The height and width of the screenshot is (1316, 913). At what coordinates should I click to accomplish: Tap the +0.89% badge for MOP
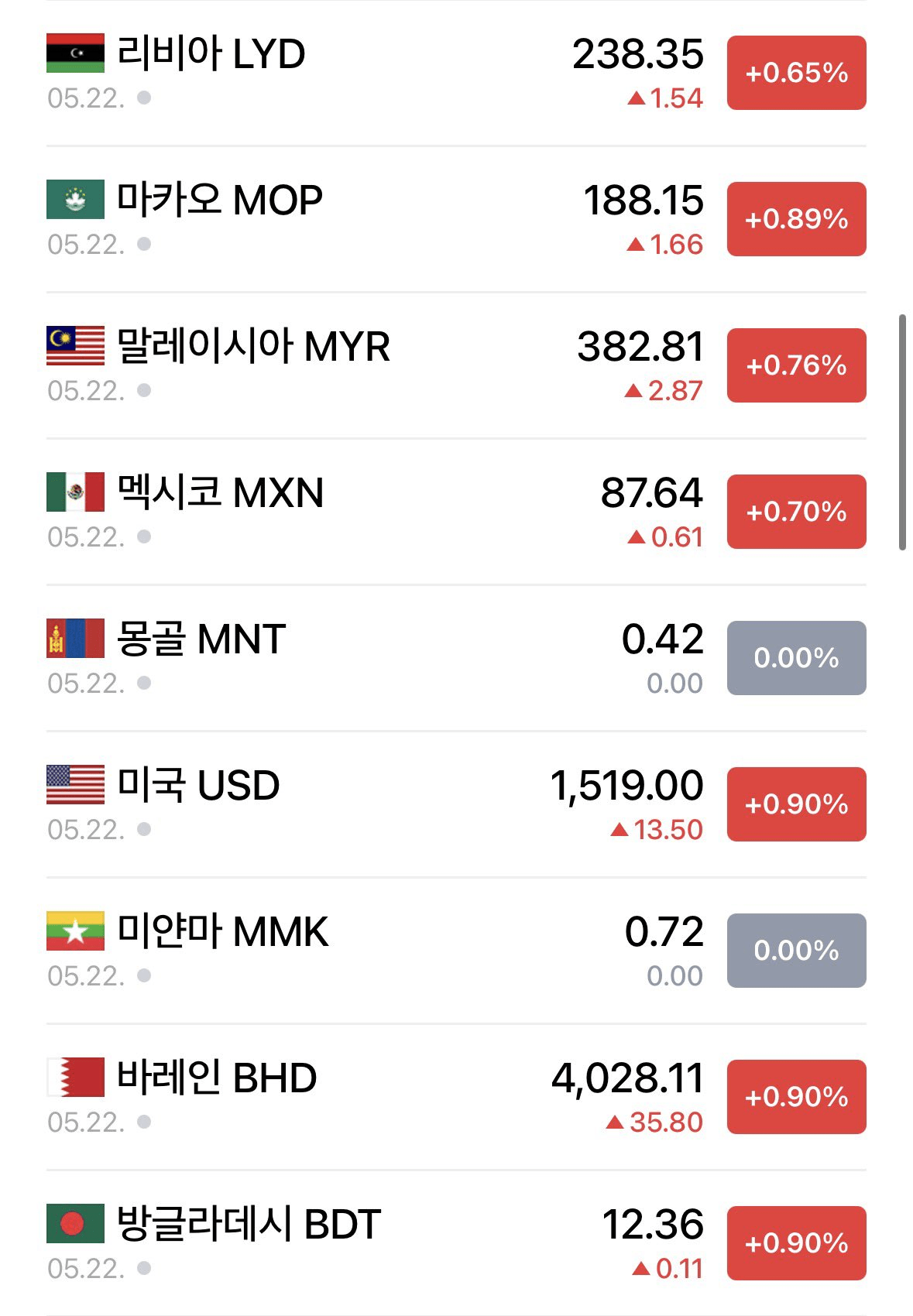point(796,219)
